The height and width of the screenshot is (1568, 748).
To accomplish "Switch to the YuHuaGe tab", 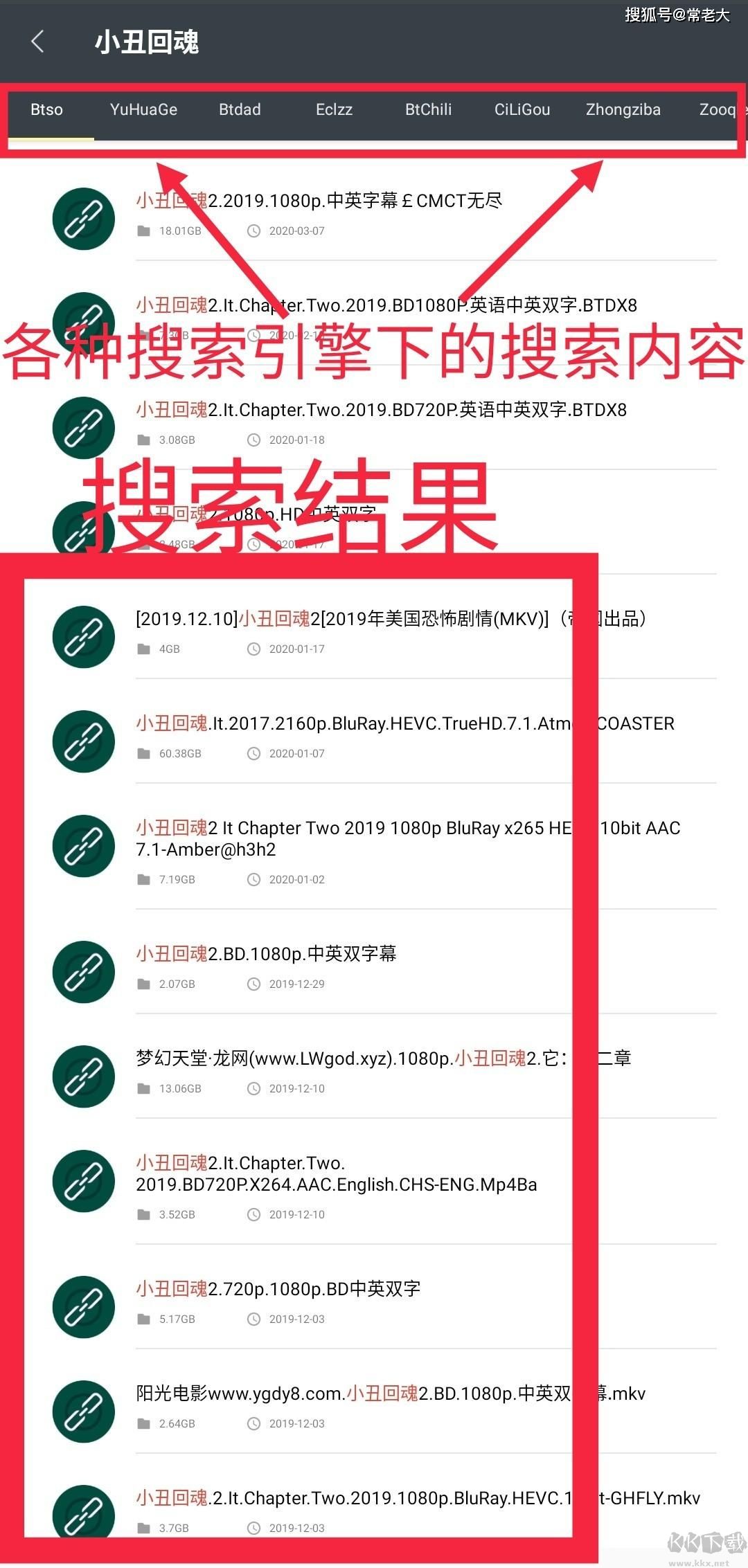I will (143, 109).
